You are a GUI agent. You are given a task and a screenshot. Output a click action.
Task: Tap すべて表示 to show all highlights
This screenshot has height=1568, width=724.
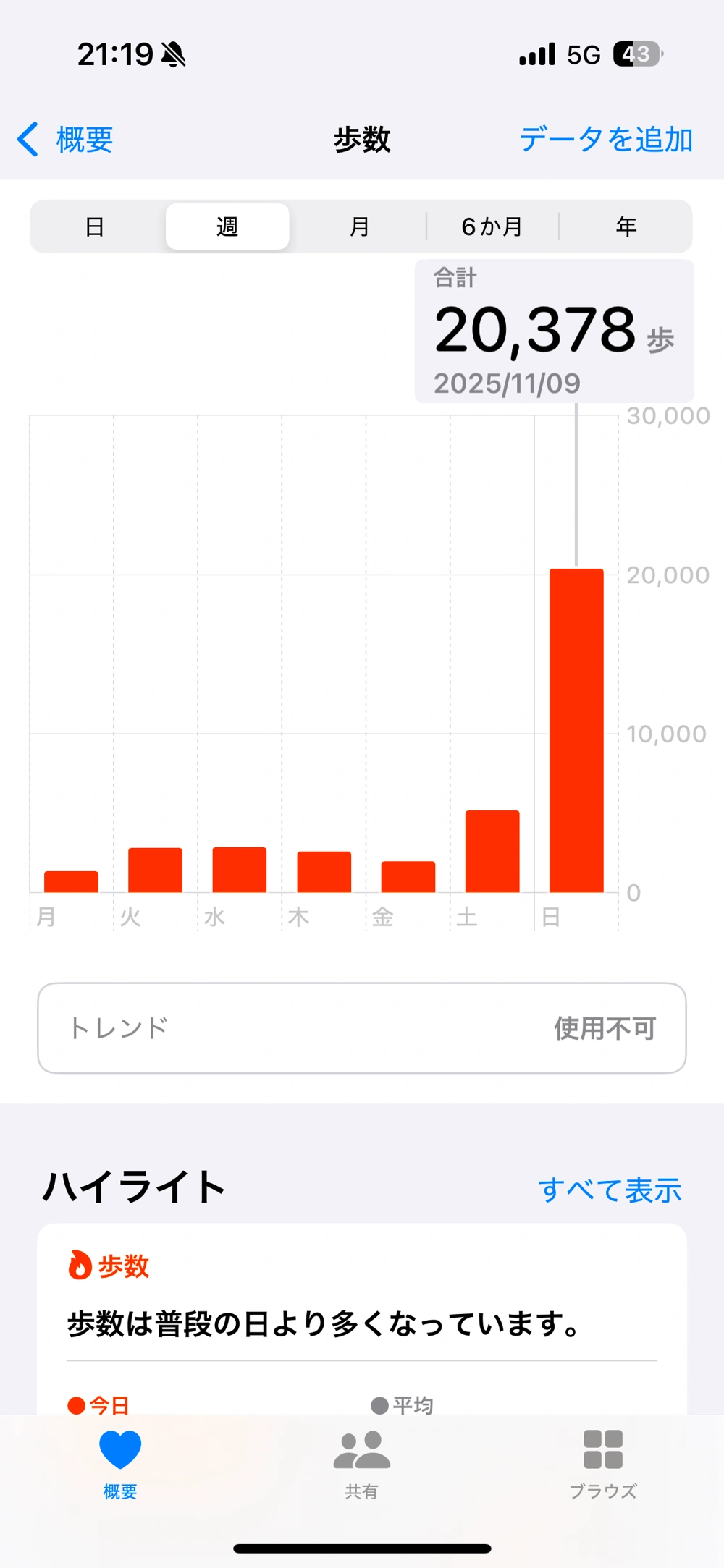tap(610, 1190)
